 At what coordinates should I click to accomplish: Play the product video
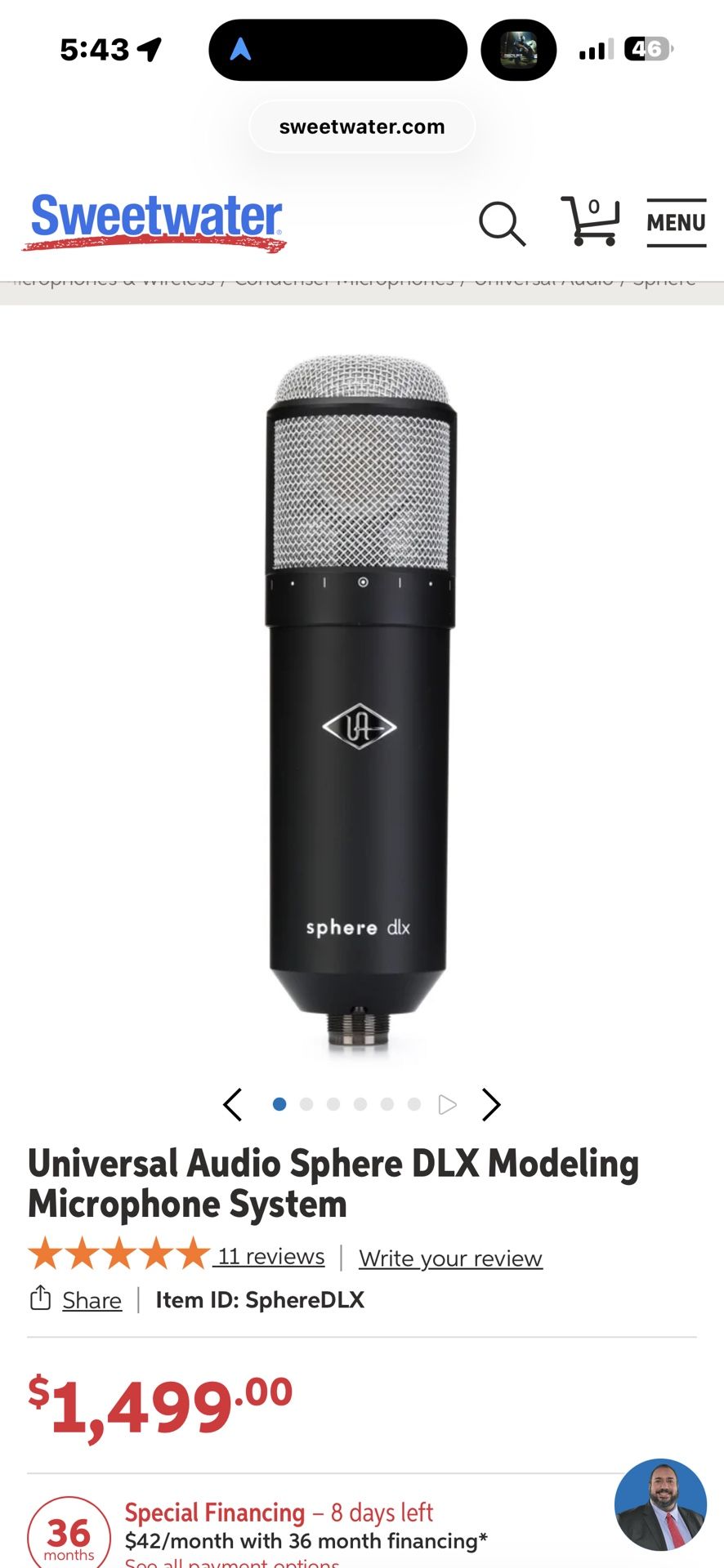point(447,1104)
